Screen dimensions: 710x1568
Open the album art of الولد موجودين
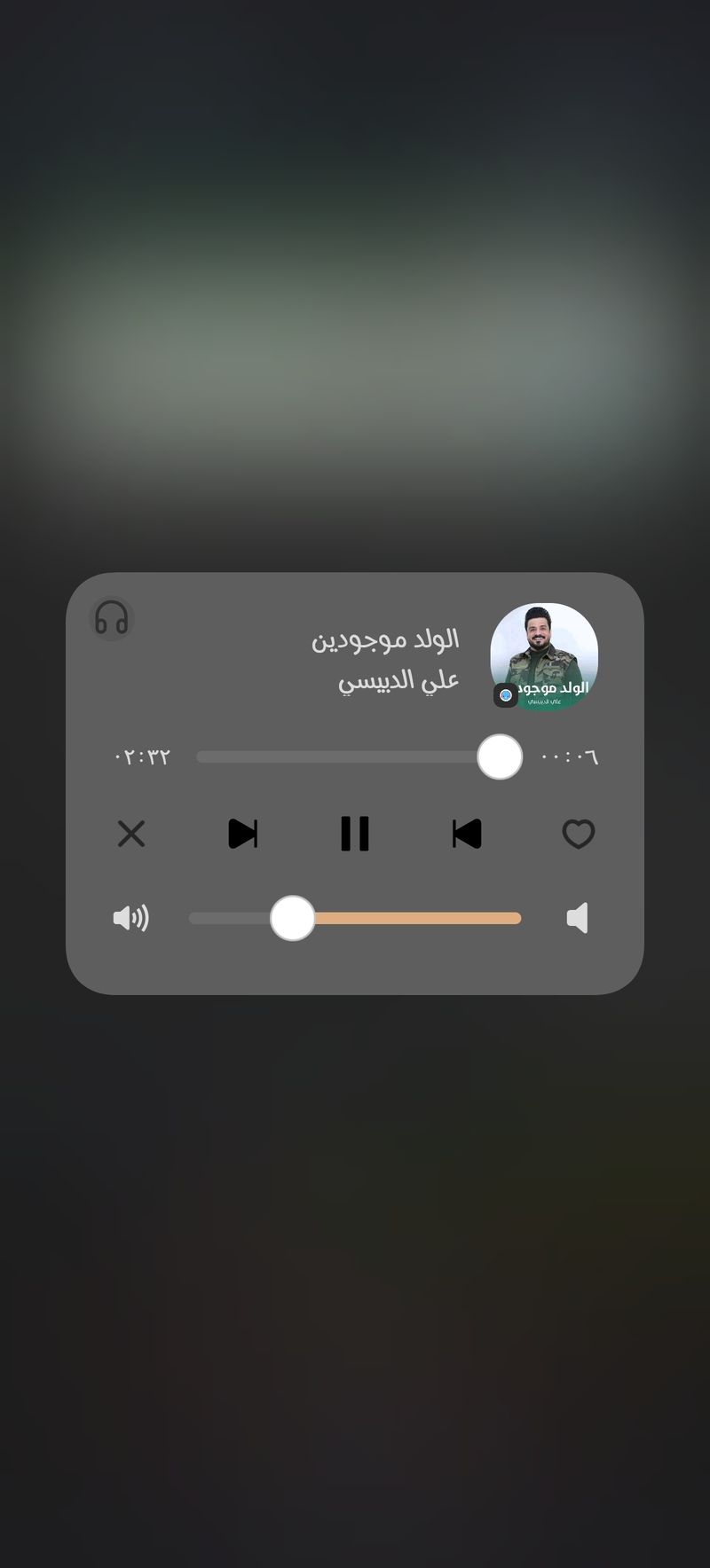544,656
